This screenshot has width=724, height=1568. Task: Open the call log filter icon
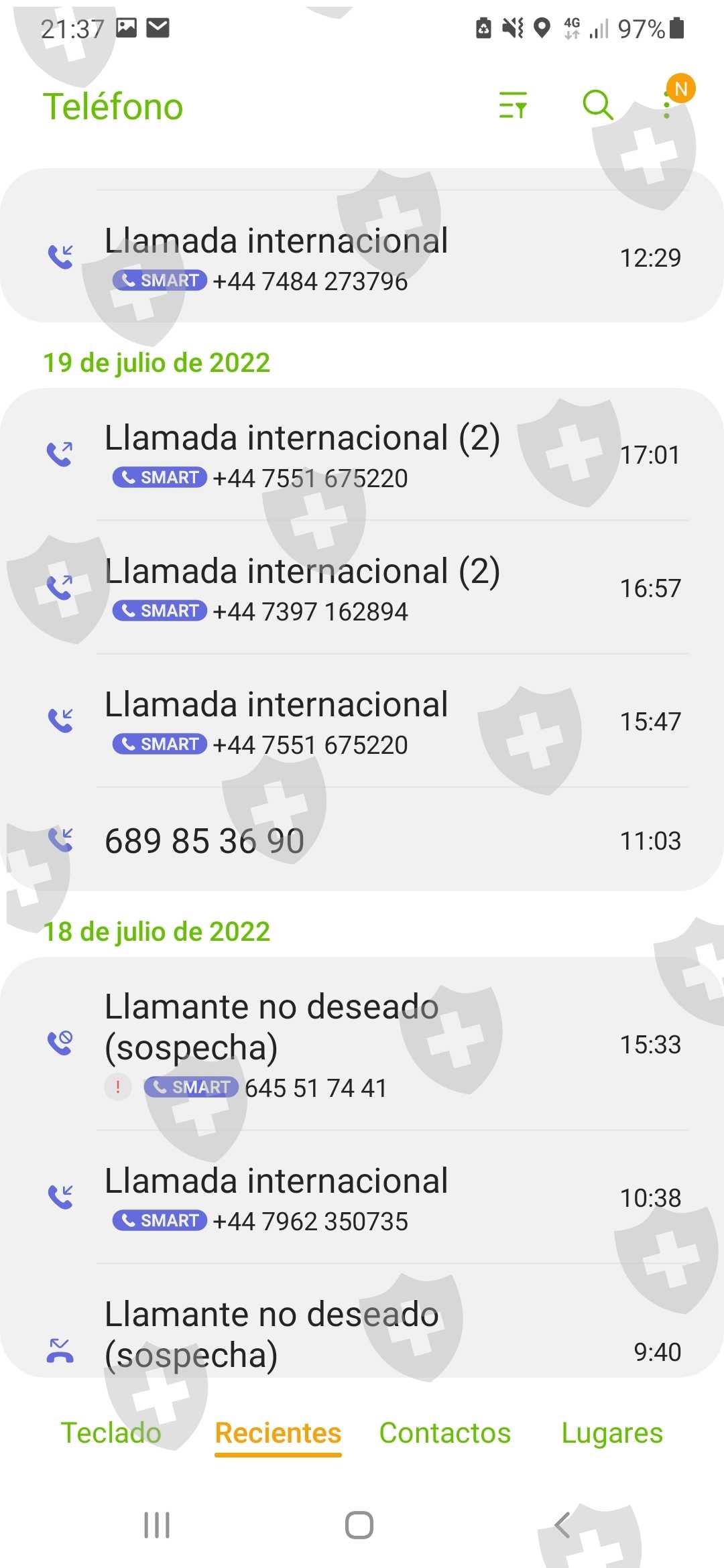coord(514,106)
